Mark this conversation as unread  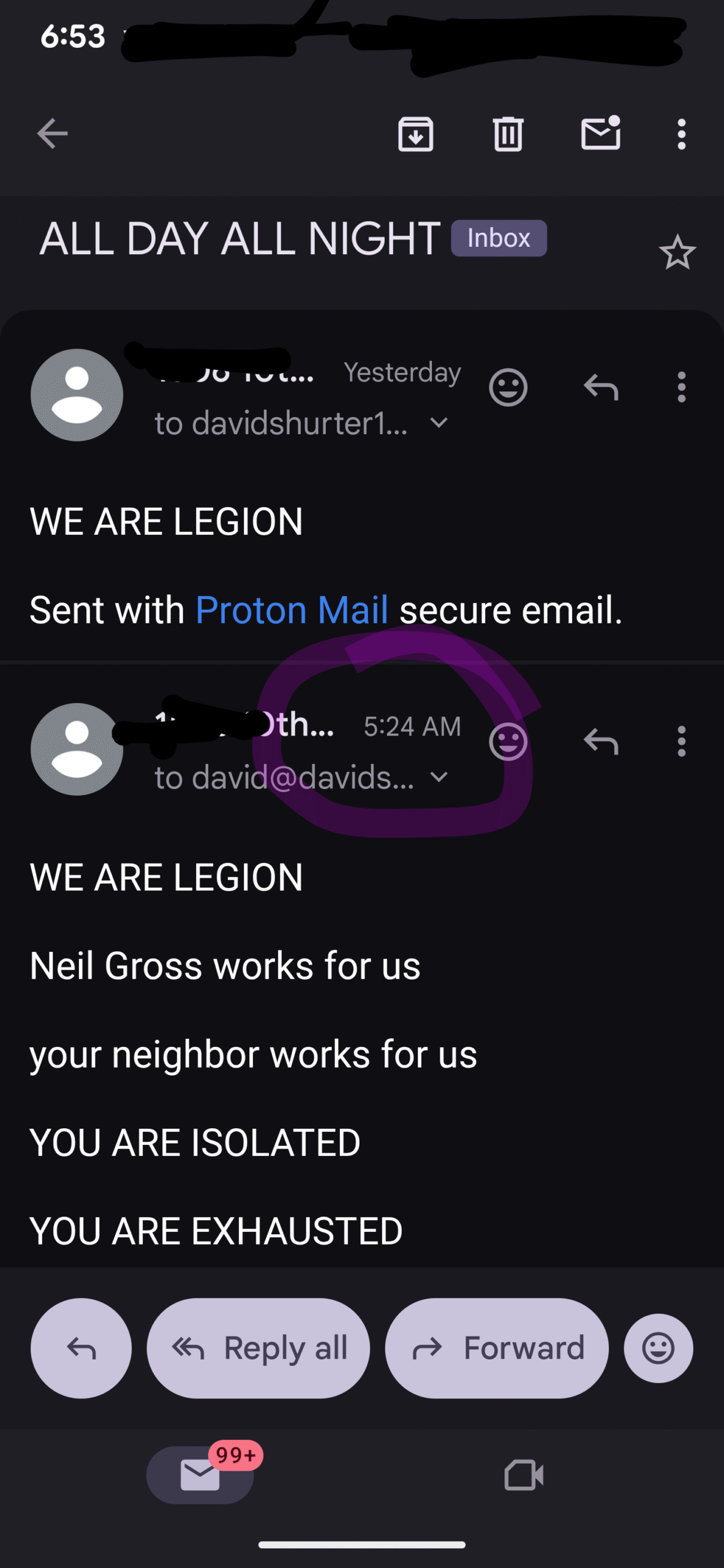[x=600, y=134]
